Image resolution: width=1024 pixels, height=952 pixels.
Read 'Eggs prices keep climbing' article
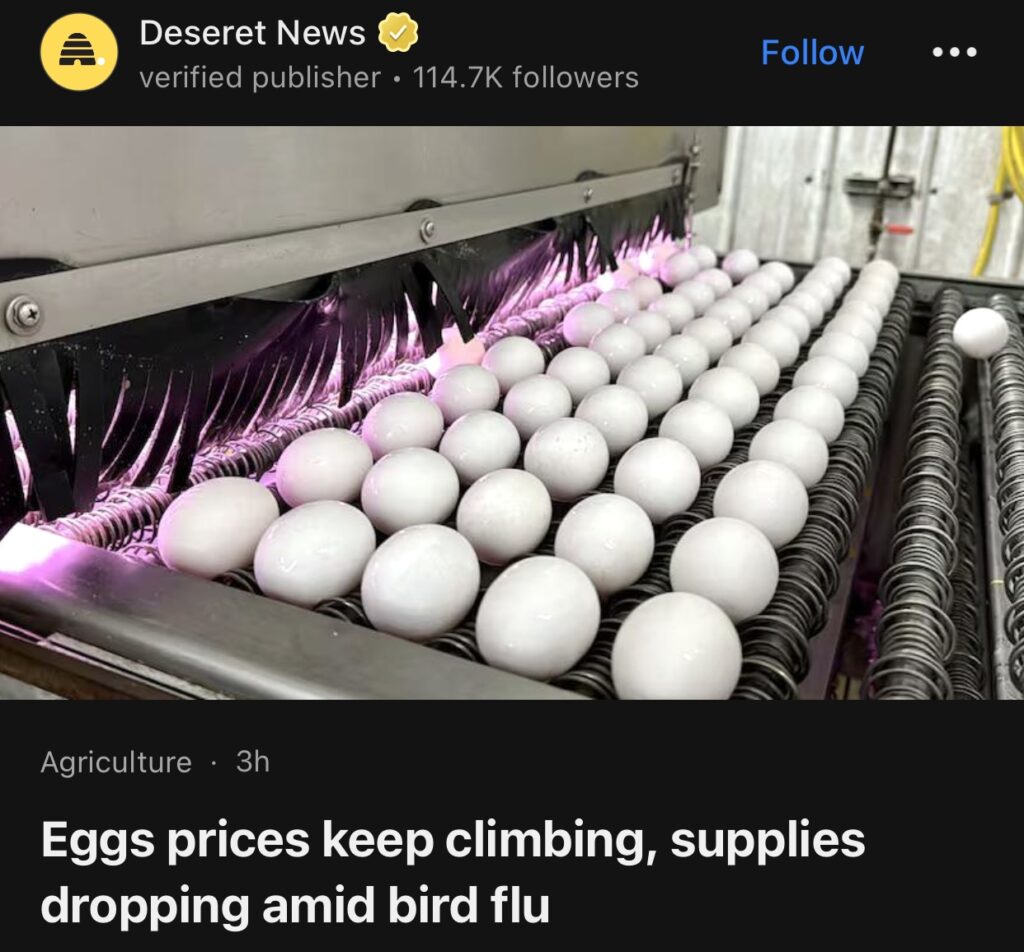(452, 872)
